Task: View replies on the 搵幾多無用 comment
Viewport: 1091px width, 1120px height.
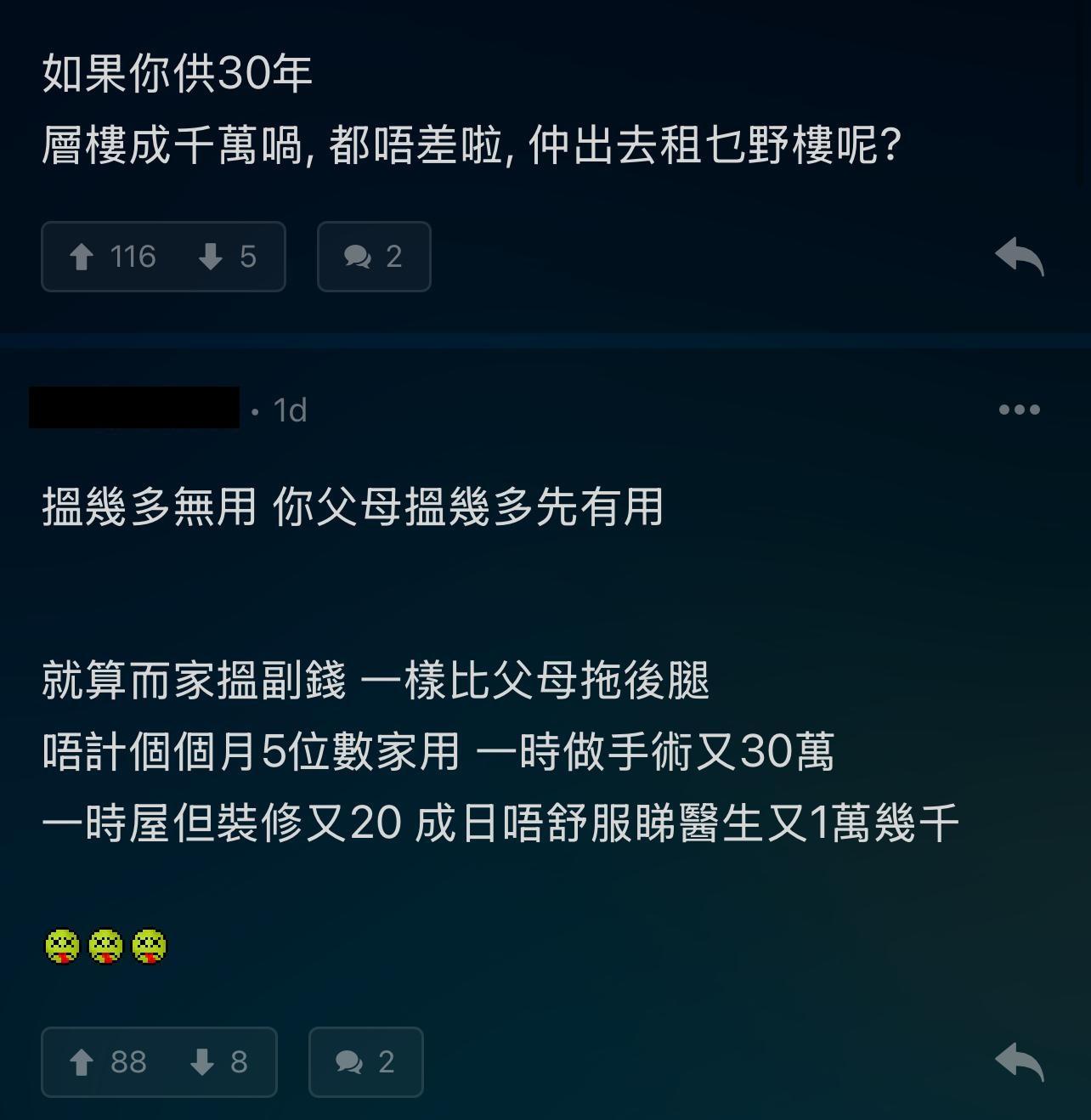Action: pyautogui.click(x=365, y=1062)
